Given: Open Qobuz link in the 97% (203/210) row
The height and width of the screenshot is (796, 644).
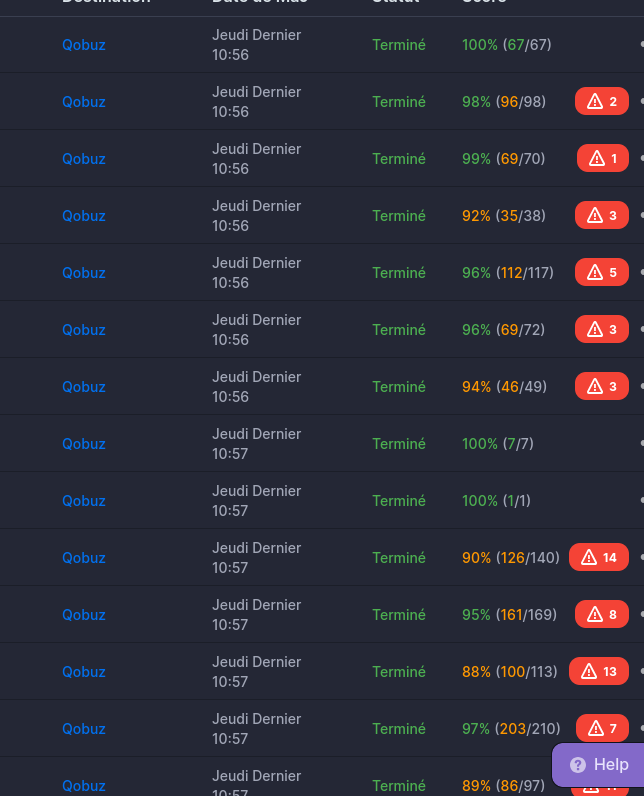Looking at the screenshot, I should (84, 729).
